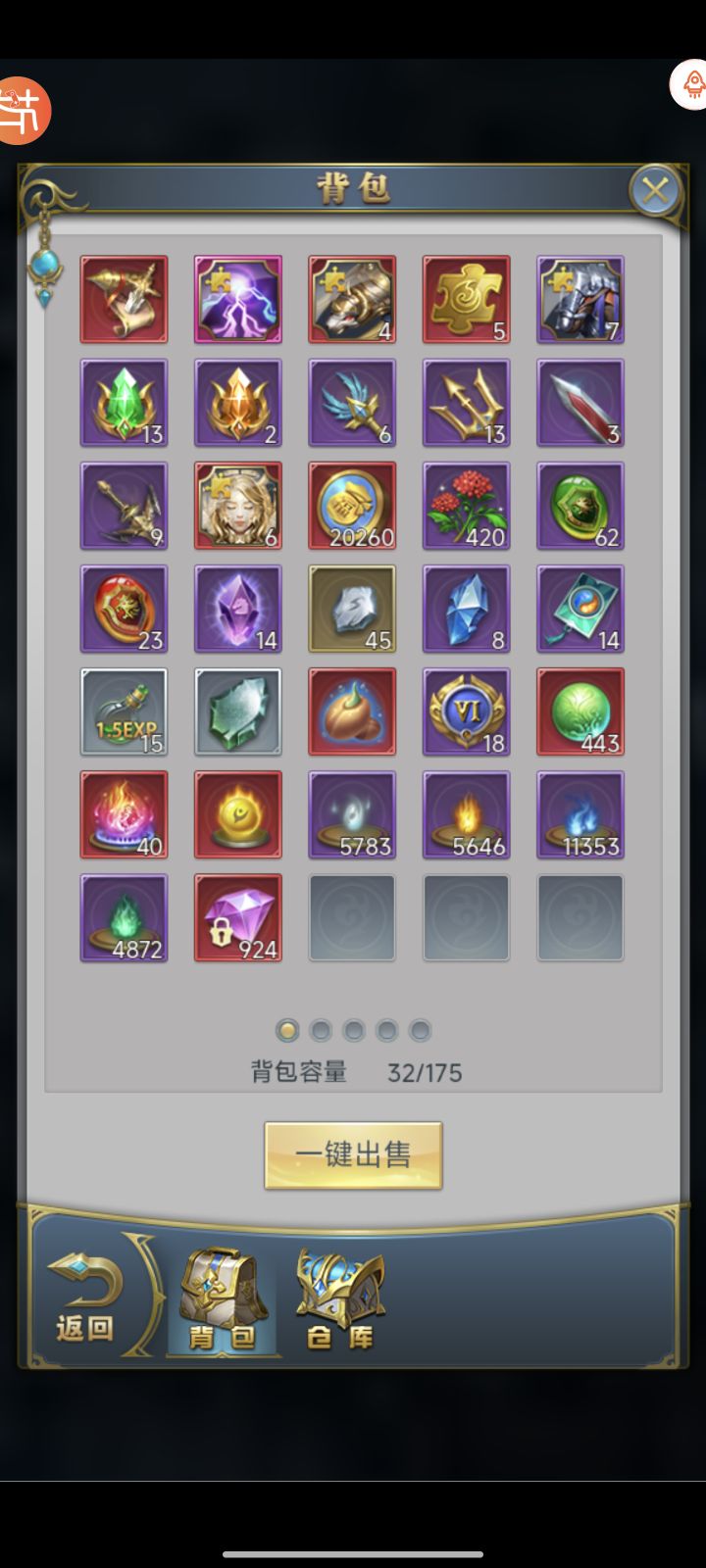Select the white flame item with 5783

352,815
